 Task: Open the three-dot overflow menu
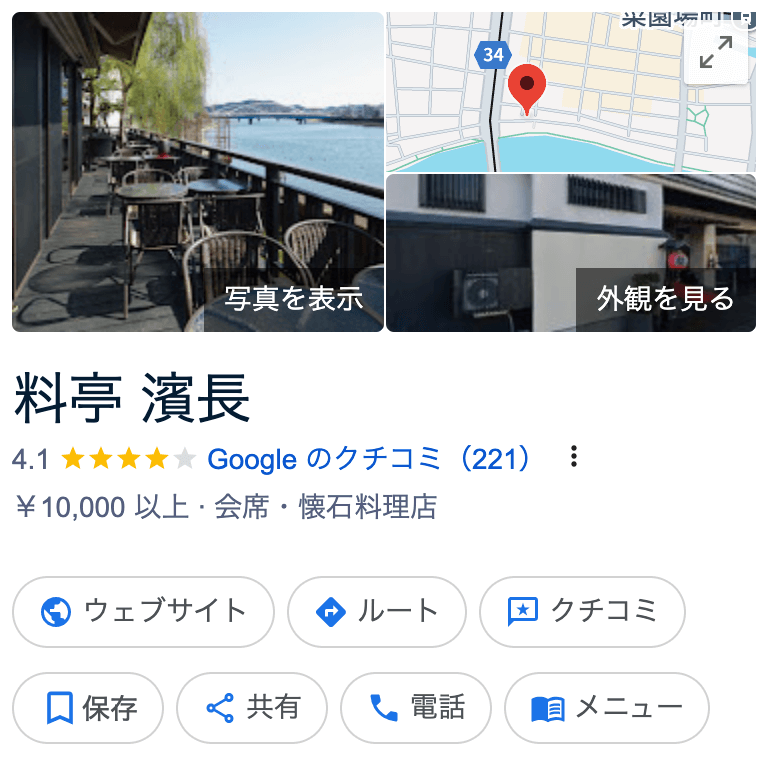point(574,458)
